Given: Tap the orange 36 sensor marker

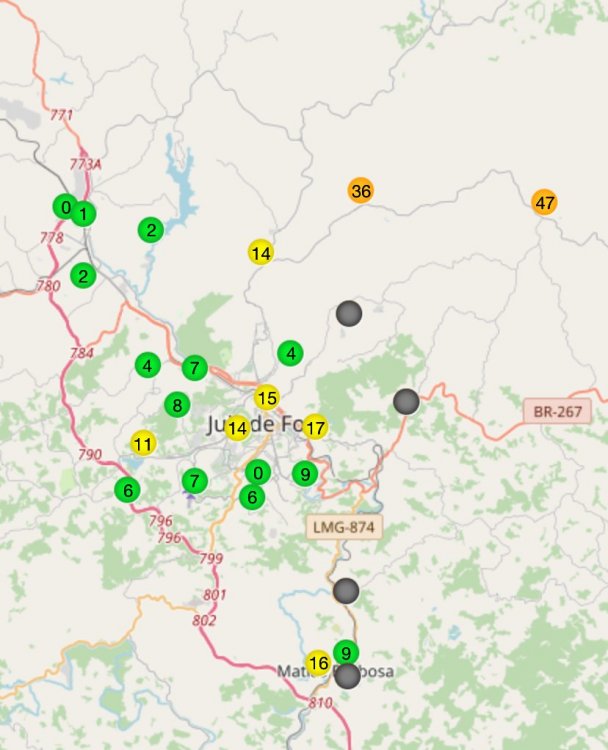Looking at the screenshot, I should click(361, 190).
